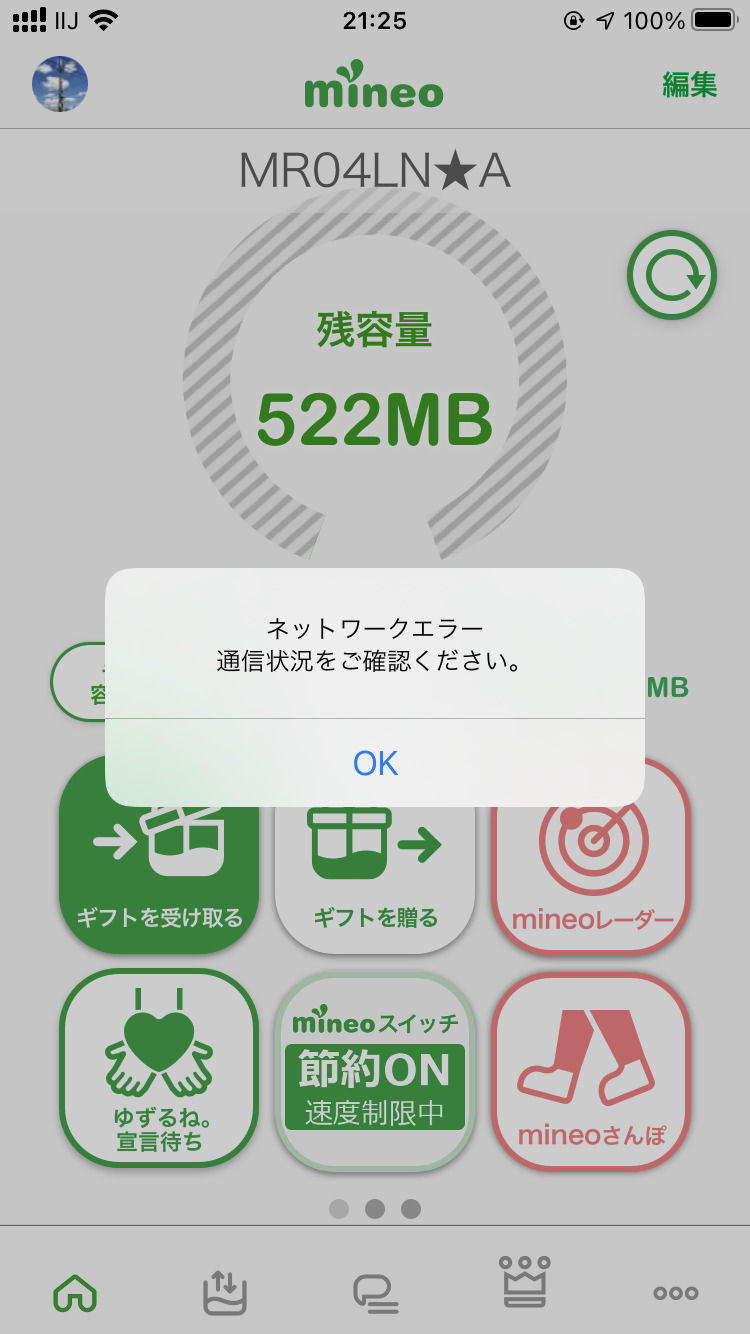Open ゆずるね。宣言待ち tile

point(159,1070)
